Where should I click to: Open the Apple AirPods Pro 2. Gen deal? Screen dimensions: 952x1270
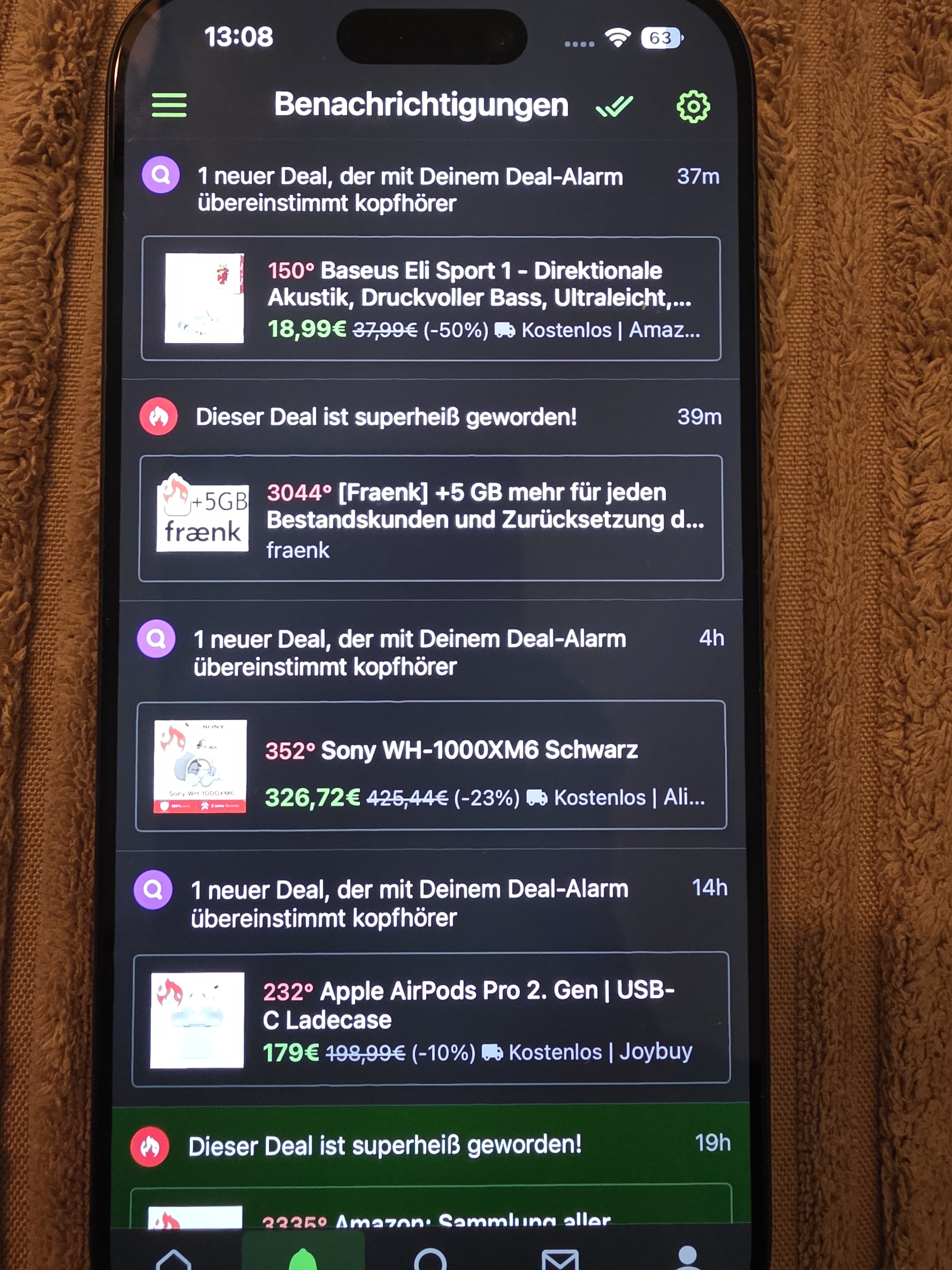[x=430, y=1019]
